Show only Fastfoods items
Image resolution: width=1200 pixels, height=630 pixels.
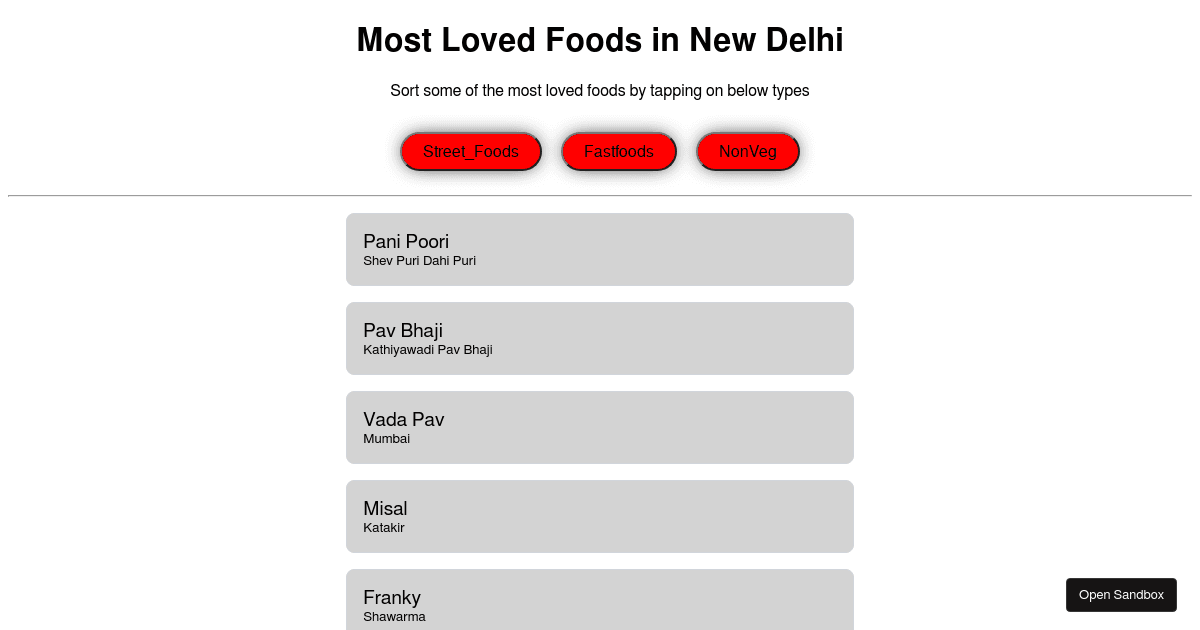point(619,152)
